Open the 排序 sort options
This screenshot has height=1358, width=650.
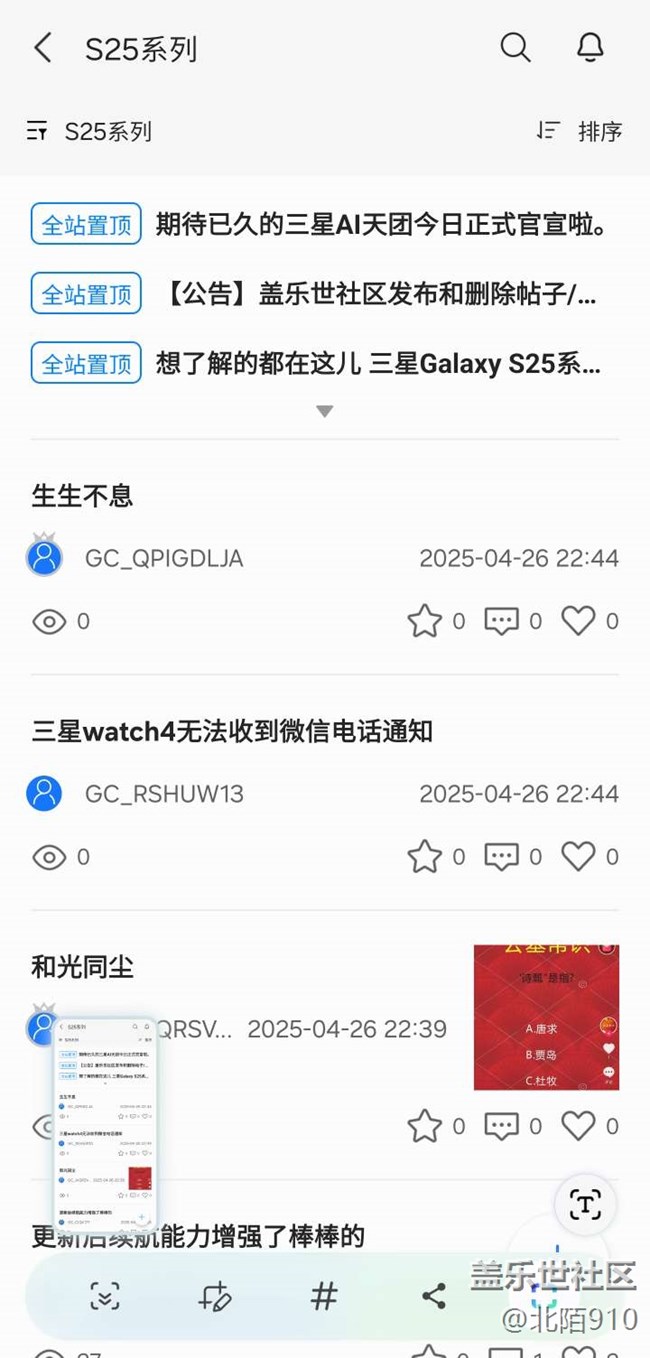click(580, 131)
